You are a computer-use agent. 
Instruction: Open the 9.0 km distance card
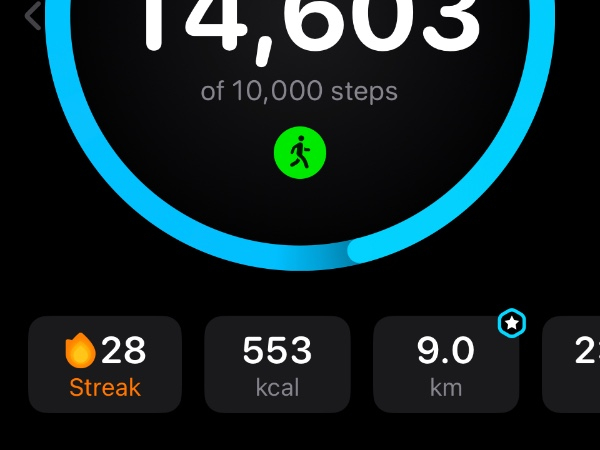pyautogui.click(x=445, y=366)
